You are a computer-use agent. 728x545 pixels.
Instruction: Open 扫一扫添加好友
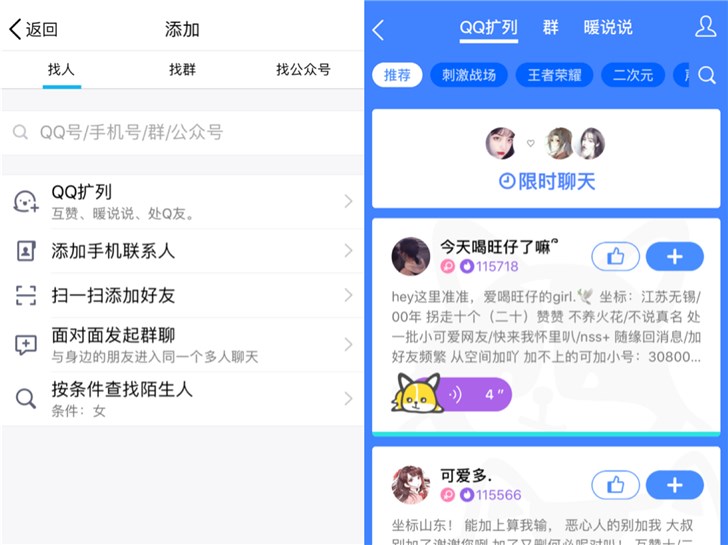[x=182, y=295]
